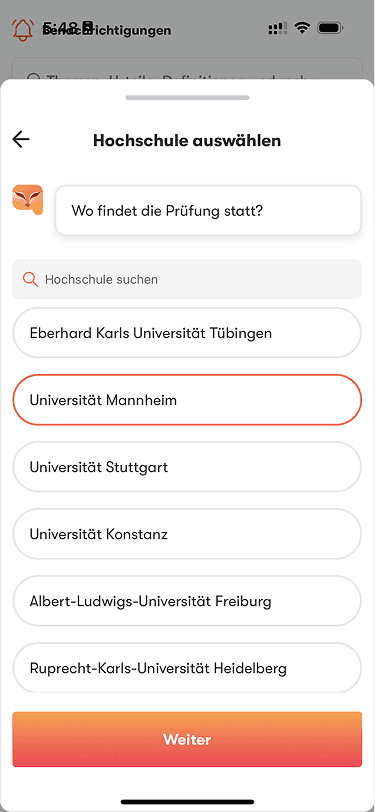Continue with the Weiter button
375x812 pixels.
click(x=187, y=739)
